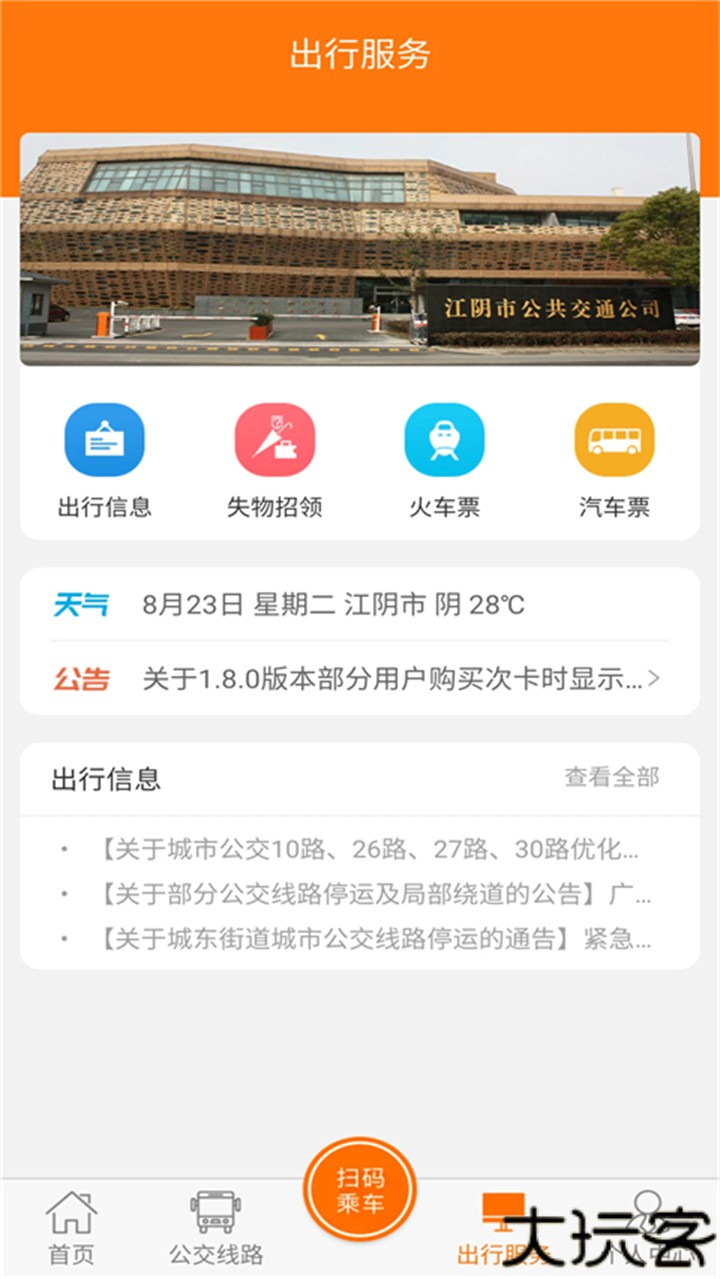Open the 出行信息 travel info icon
This screenshot has width=720, height=1279.
click(104, 439)
